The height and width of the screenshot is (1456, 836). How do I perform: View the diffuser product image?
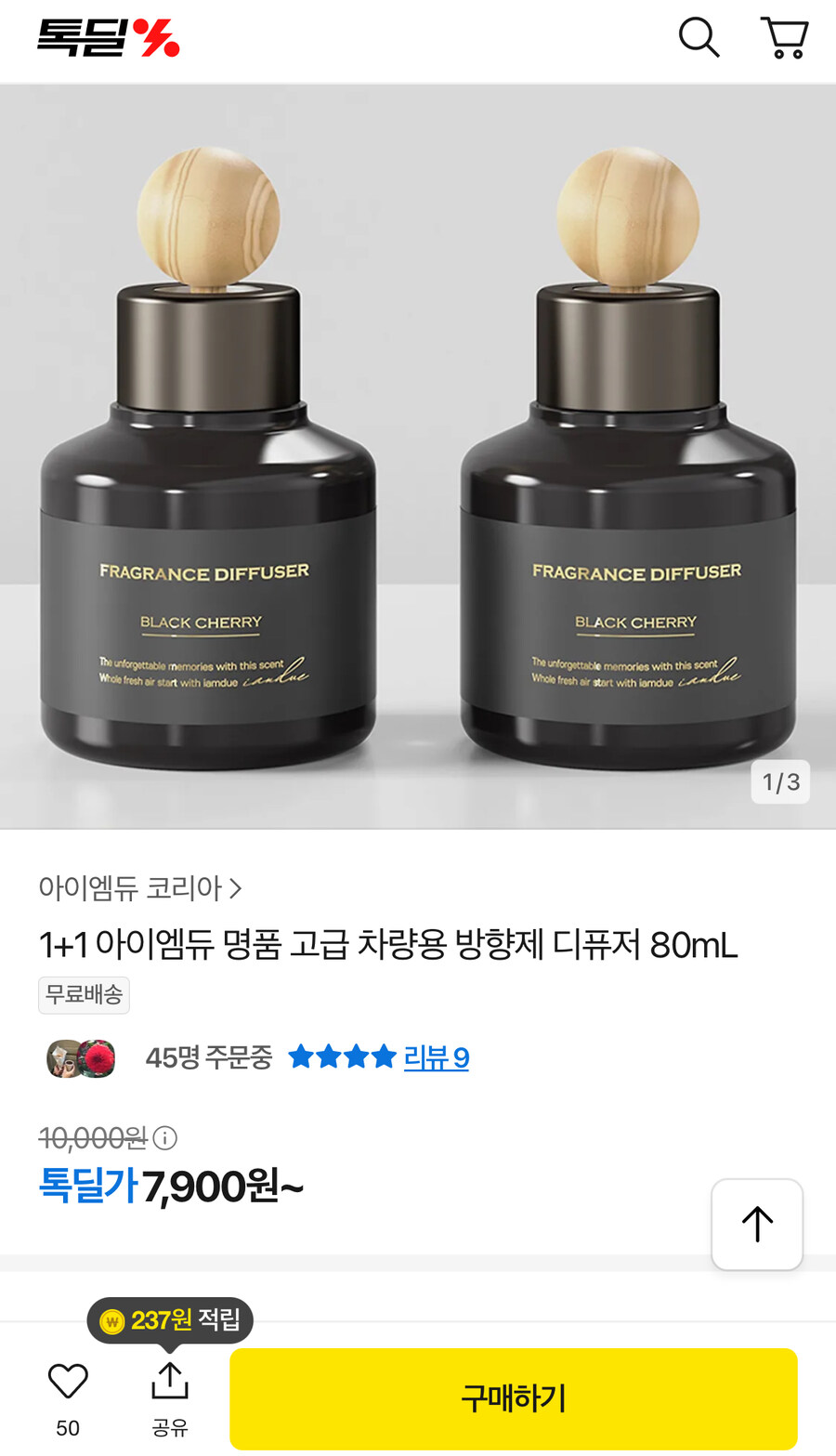click(x=418, y=455)
